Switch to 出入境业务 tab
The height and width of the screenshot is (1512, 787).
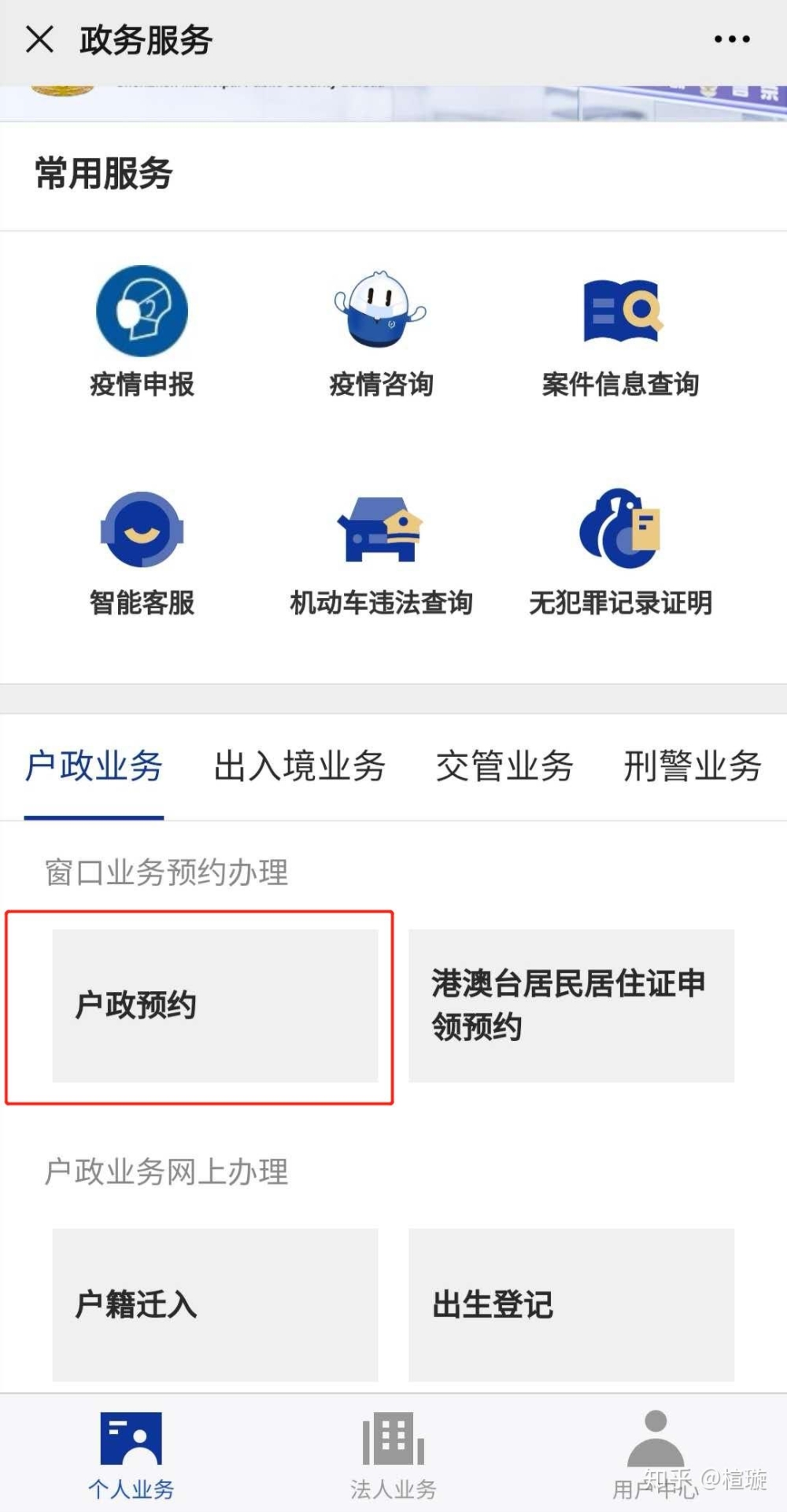click(x=300, y=766)
